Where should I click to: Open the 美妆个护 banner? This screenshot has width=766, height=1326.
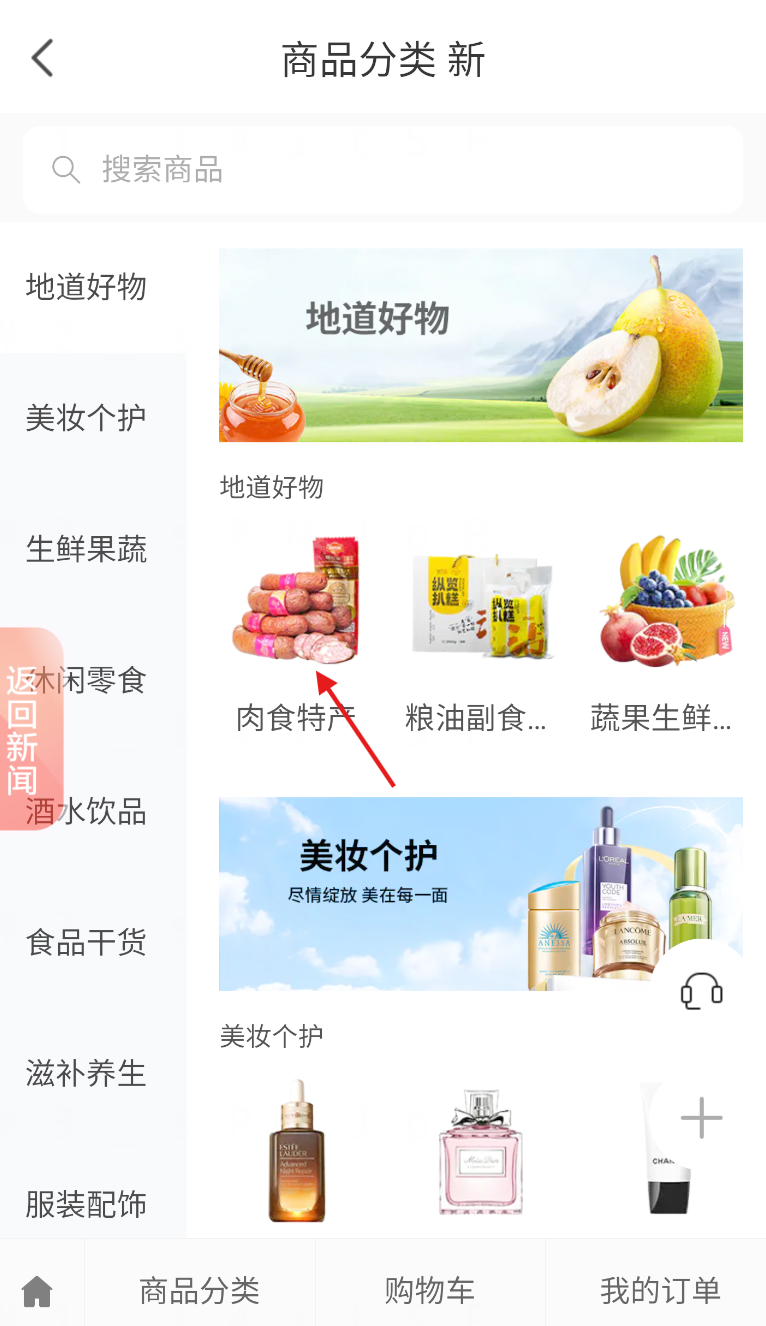tap(481, 893)
